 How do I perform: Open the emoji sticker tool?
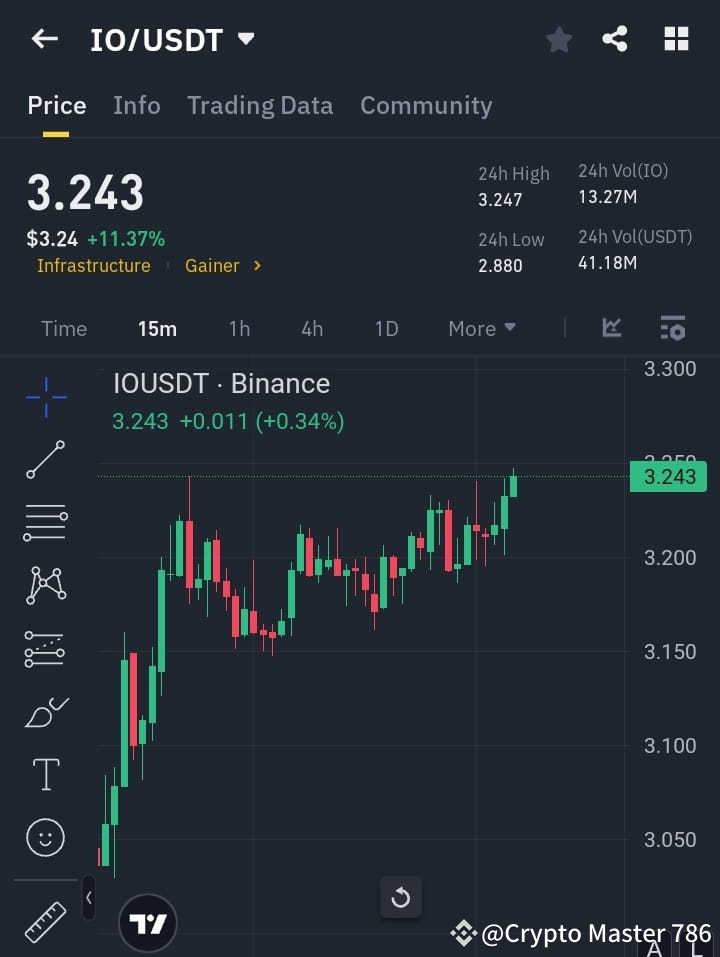[45, 837]
